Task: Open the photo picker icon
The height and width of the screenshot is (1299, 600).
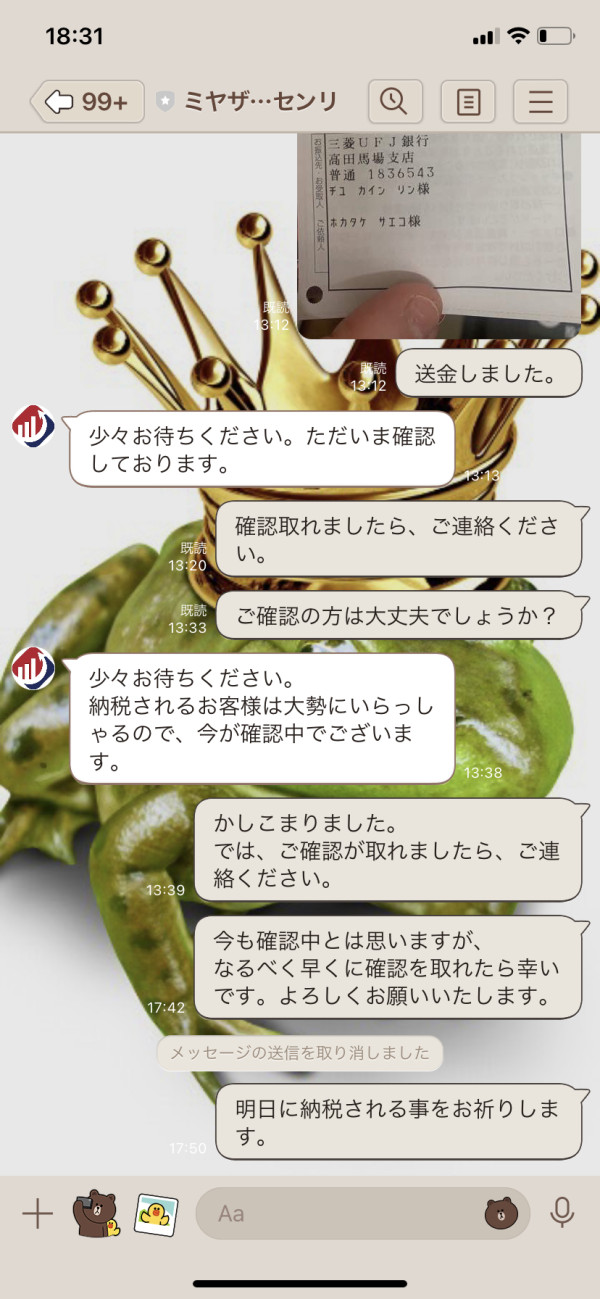Action: pos(156,1214)
